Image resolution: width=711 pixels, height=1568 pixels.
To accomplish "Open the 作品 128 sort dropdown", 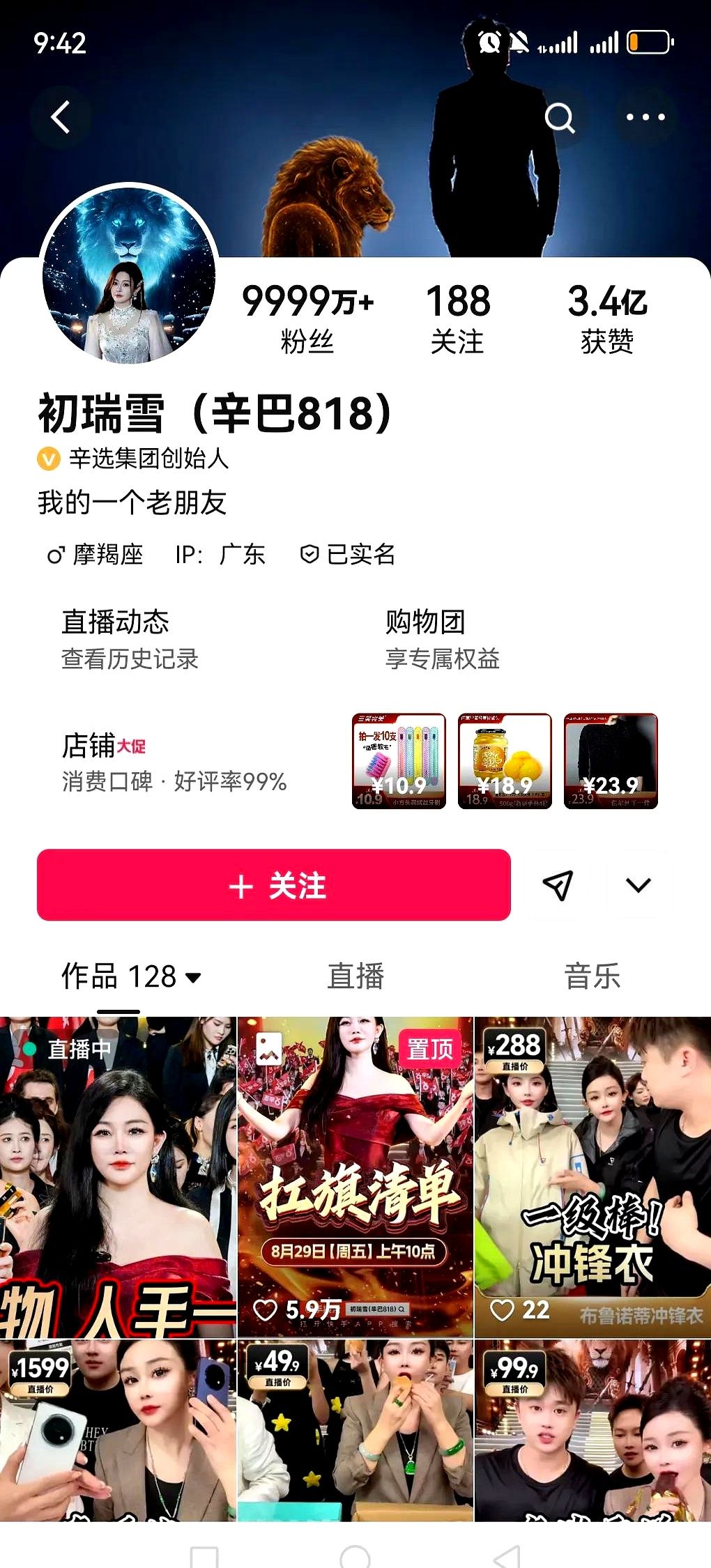I will [131, 976].
